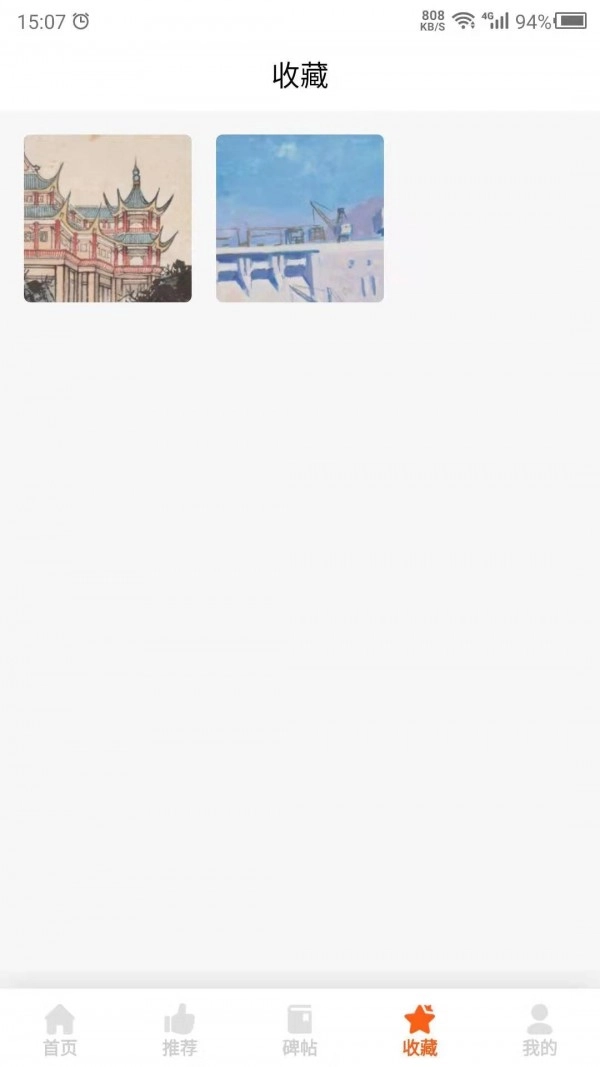The width and height of the screenshot is (600, 1067).
Task: Open the pagoda painting in favorites
Action: (x=107, y=218)
